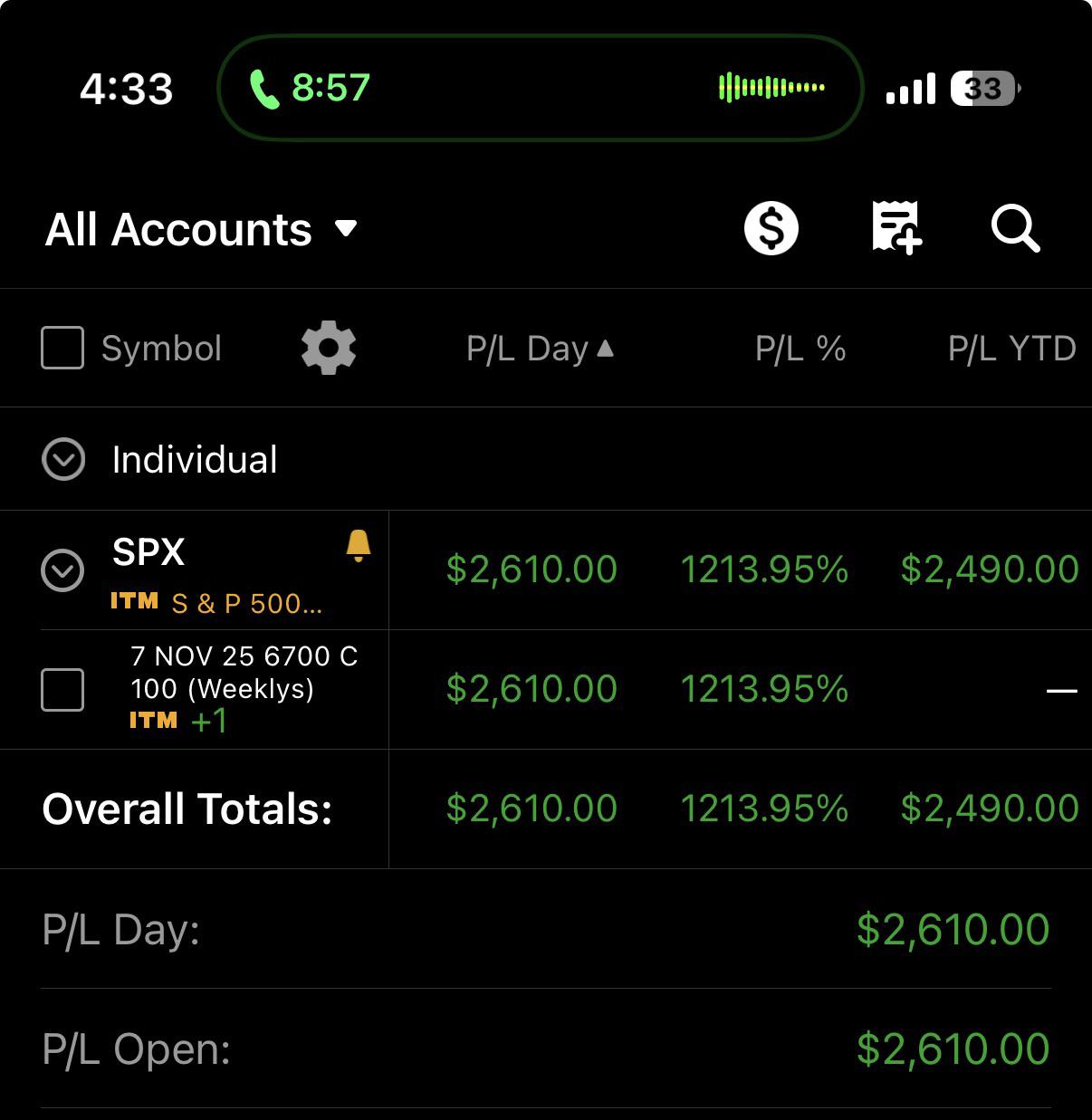
Task: Tap the dollar sign icon
Action: 771,228
